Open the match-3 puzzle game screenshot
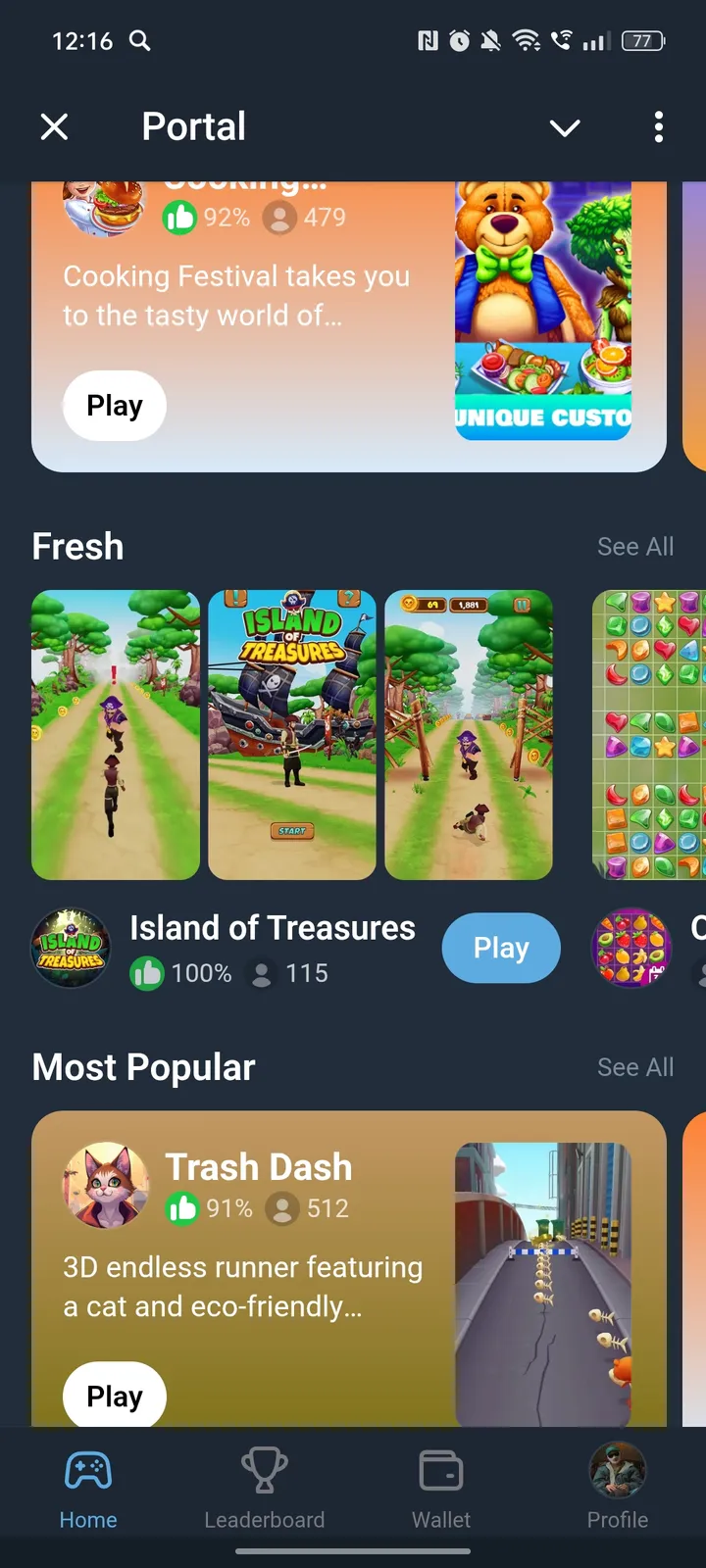The height and width of the screenshot is (1568, 706). click(649, 735)
